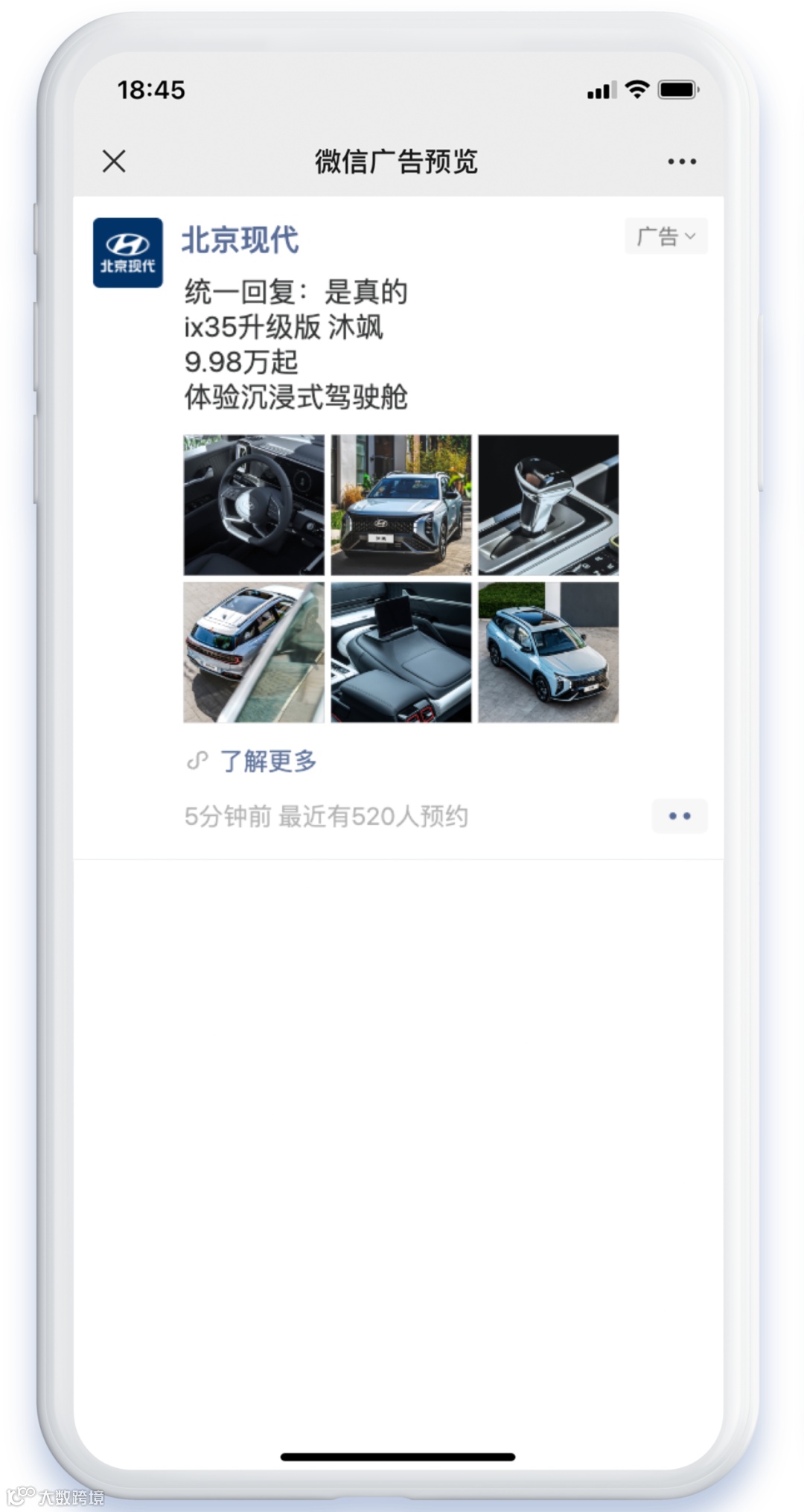
Task: Tap the blue SUV top-view thumbnail
Action: (549, 652)
